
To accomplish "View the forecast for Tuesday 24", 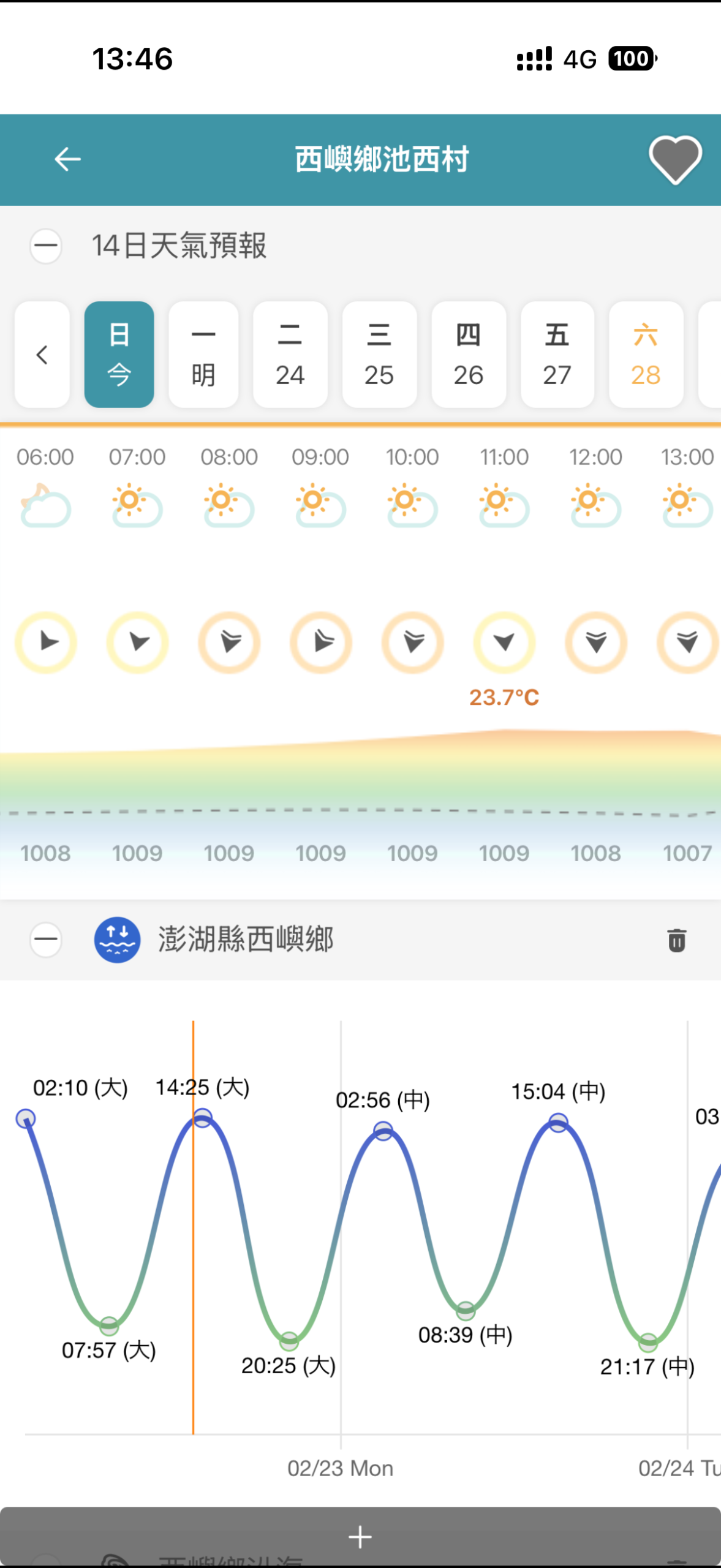I will [x=290, y=355].
